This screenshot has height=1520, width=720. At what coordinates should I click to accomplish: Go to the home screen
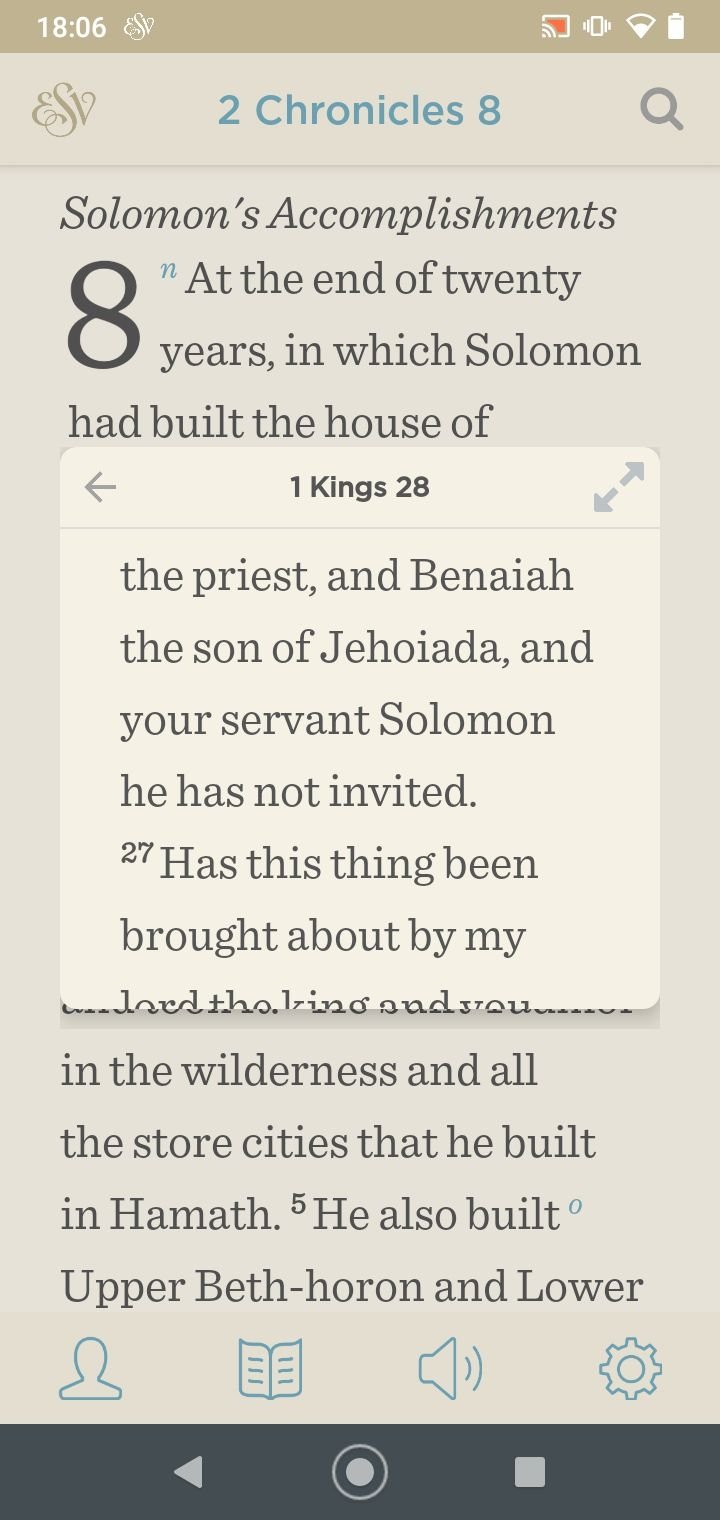[x=360, y=1471]
